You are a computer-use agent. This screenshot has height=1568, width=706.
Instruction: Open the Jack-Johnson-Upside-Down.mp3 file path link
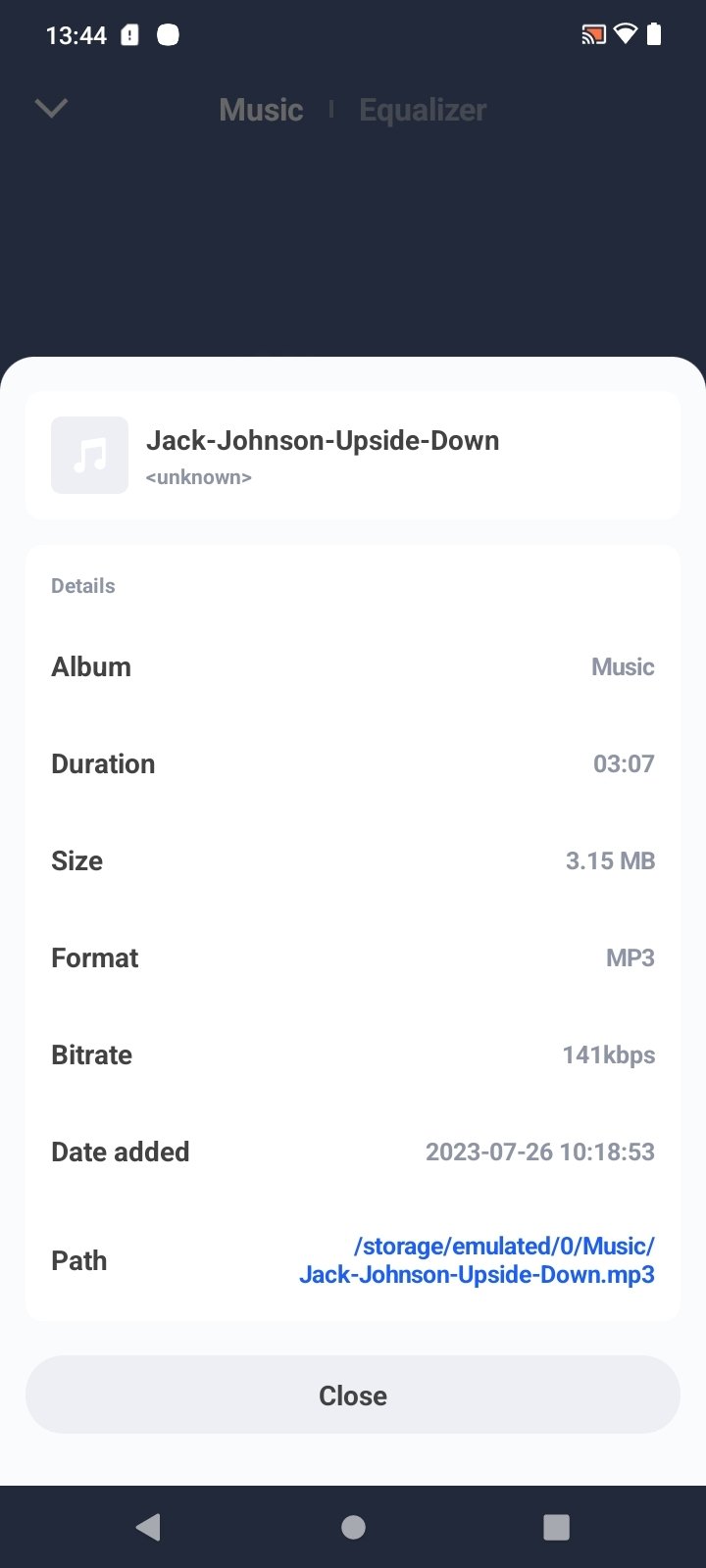click(477, 1260)
